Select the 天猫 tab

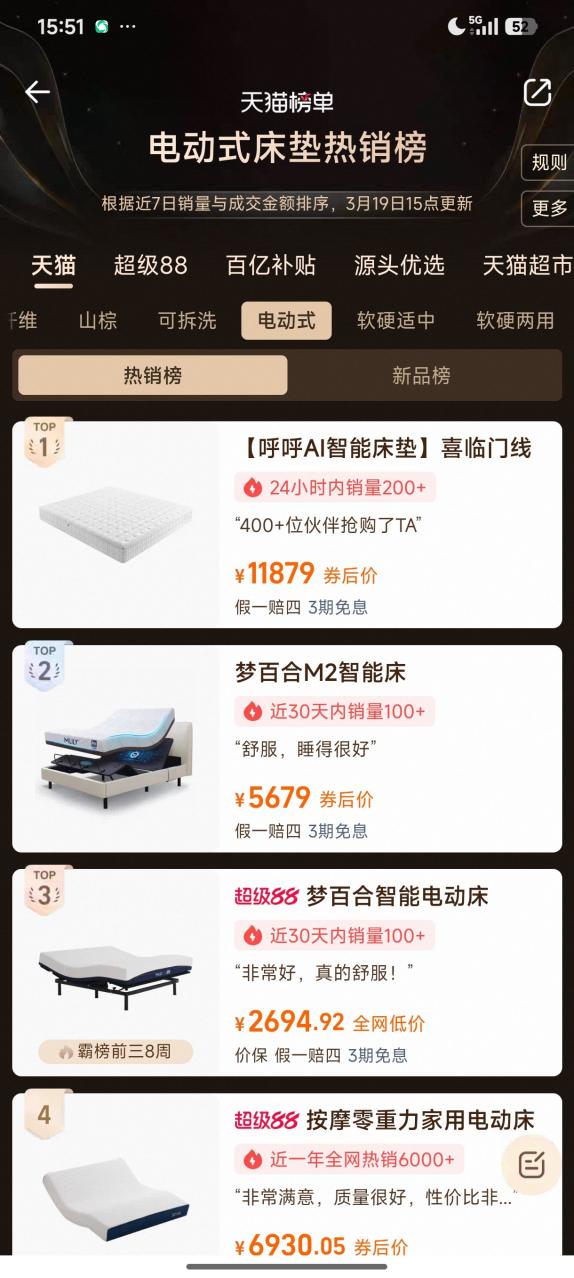pos(53,266)
